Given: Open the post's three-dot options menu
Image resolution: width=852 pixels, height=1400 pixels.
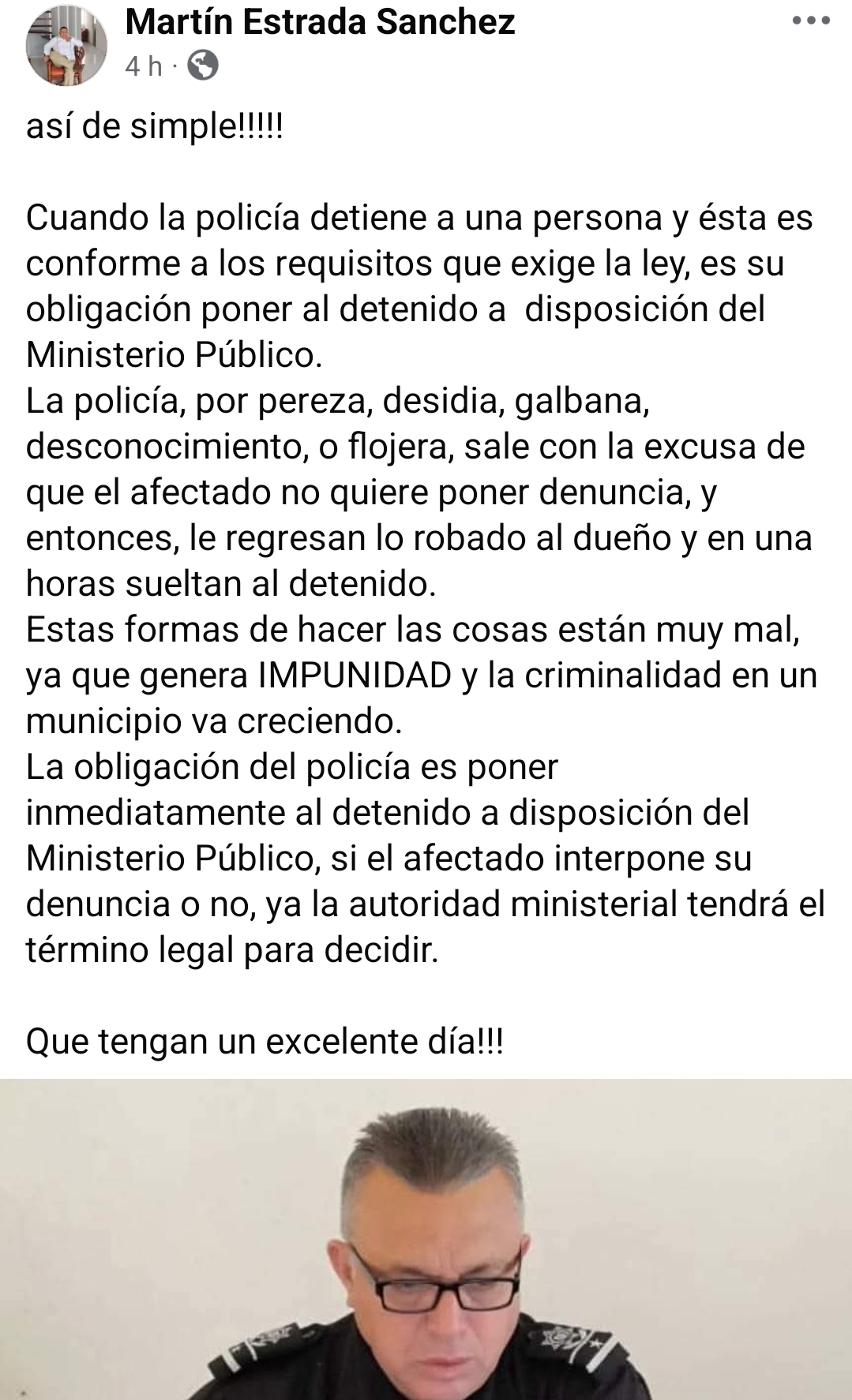Looking at the screenshot, I should click(811, 21).
